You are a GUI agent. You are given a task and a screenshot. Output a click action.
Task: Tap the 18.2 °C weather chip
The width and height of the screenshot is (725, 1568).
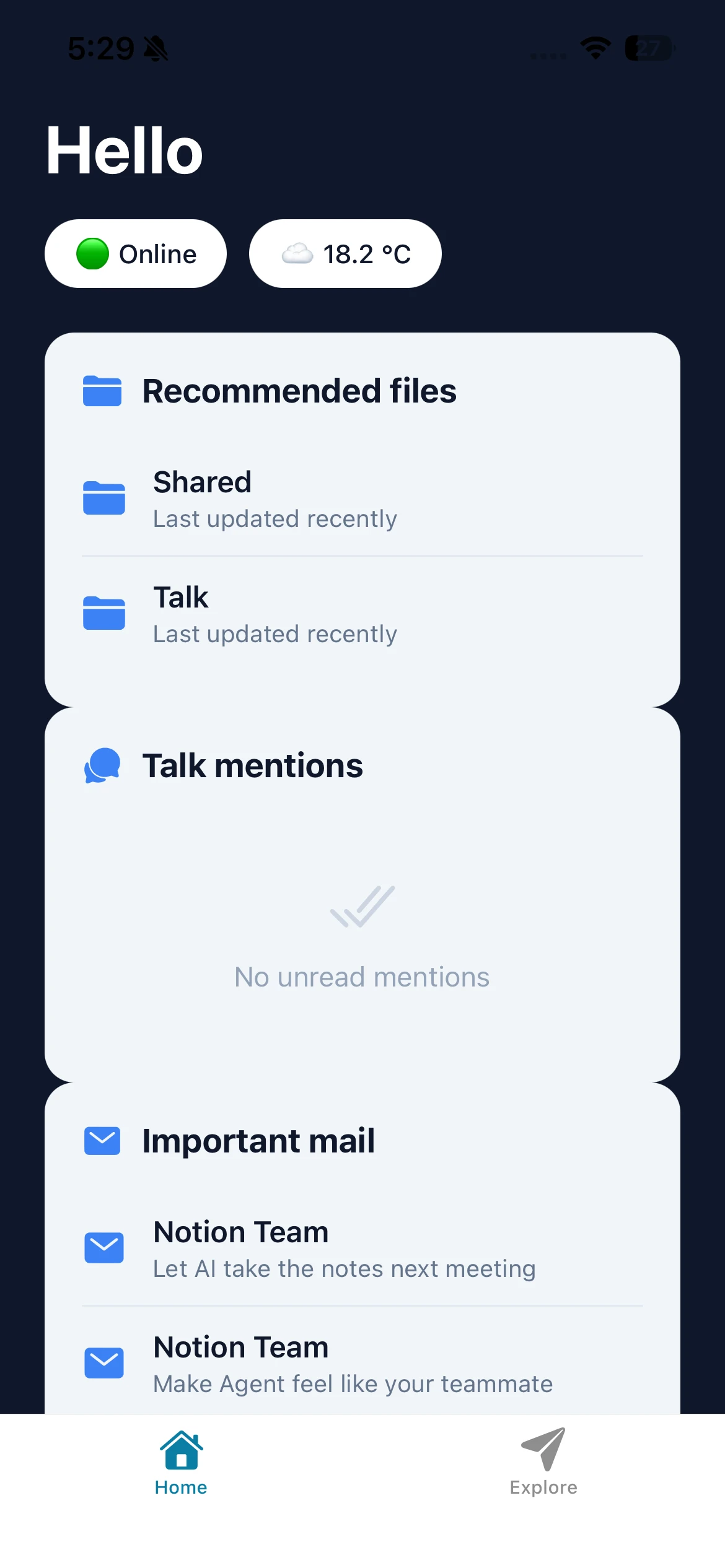pyautogui.click(x=345, y=254)
